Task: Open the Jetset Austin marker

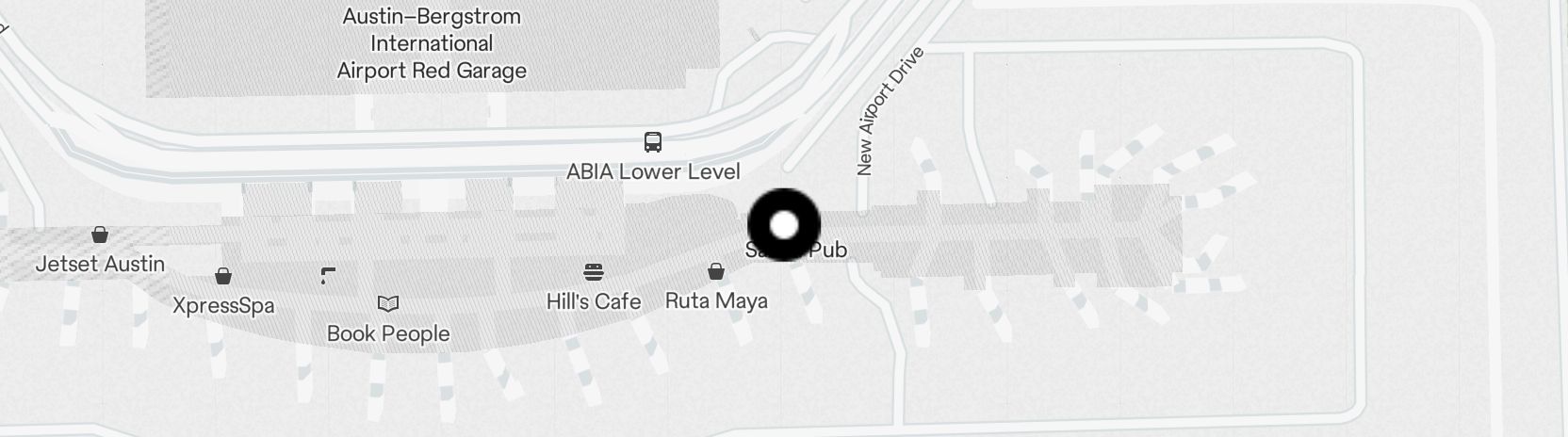Action: [100, 235]
